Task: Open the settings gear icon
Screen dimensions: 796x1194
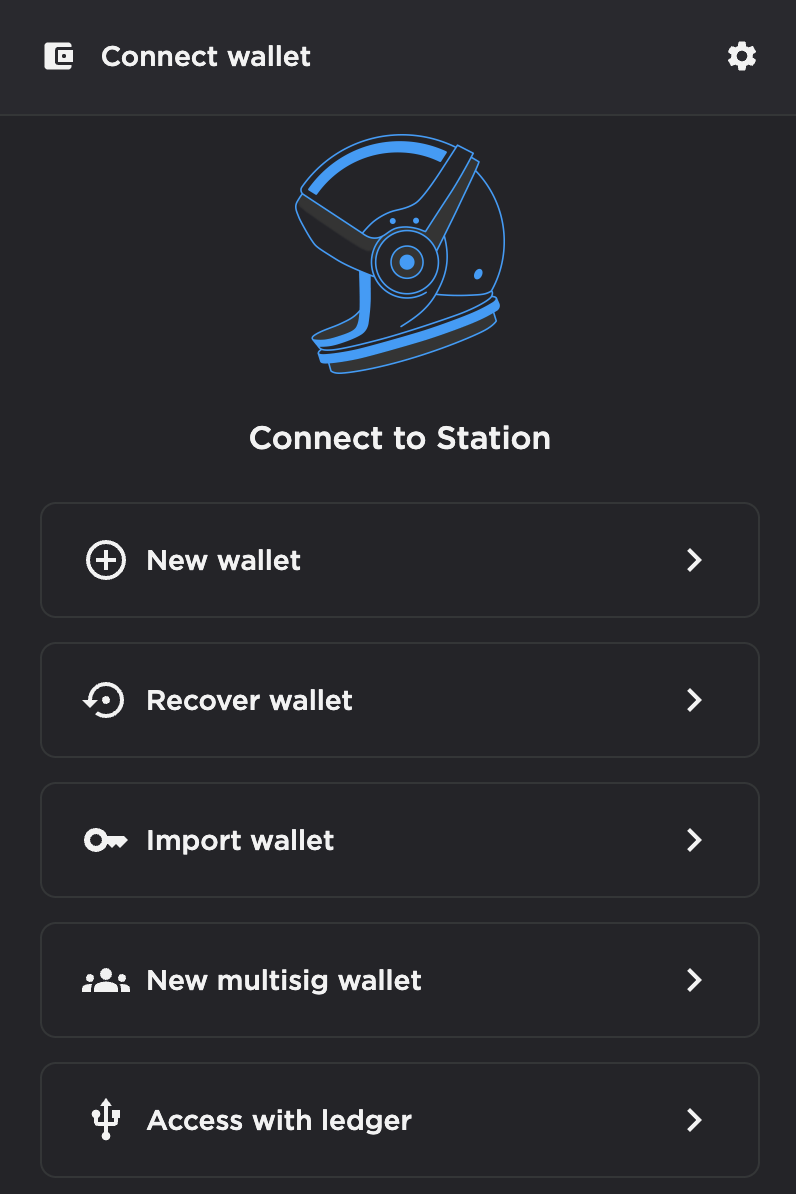Action: pyautogui.click(x=741, y=57)
